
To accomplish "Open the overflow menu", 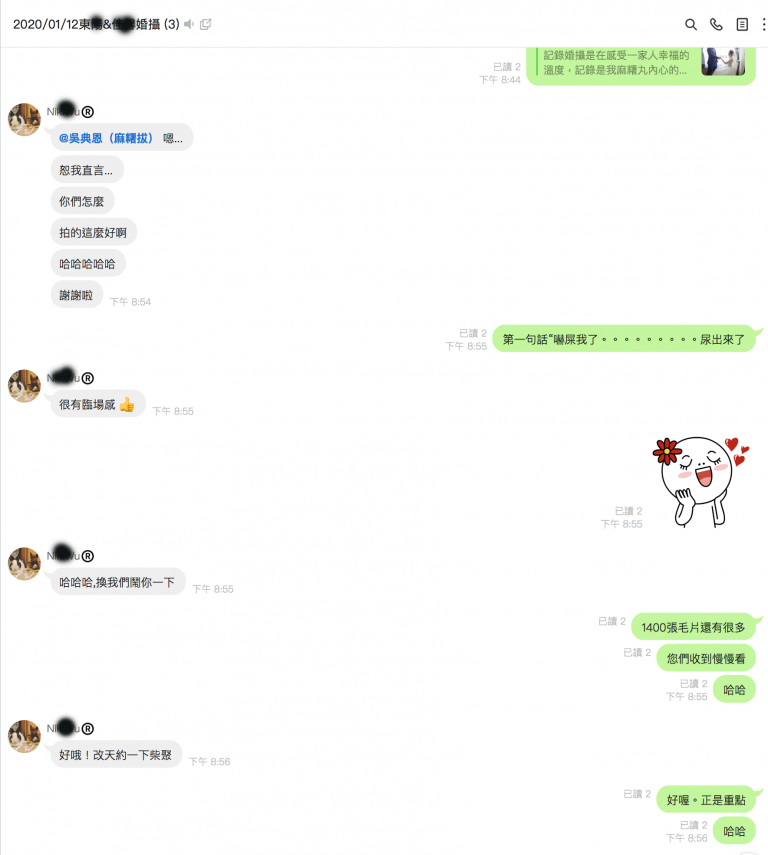I will pyautogui.click(x=763, y=24).
